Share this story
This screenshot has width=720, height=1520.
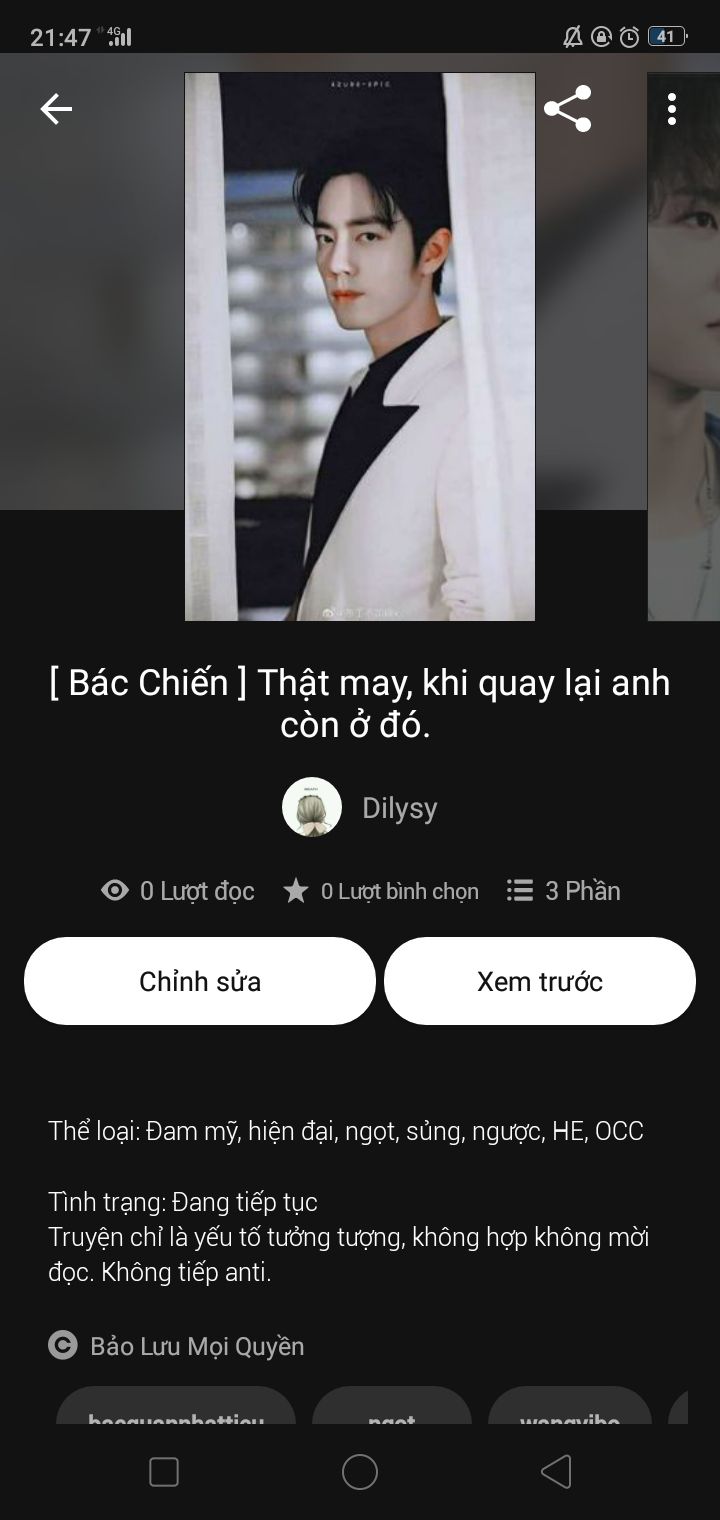pos(567,109)
